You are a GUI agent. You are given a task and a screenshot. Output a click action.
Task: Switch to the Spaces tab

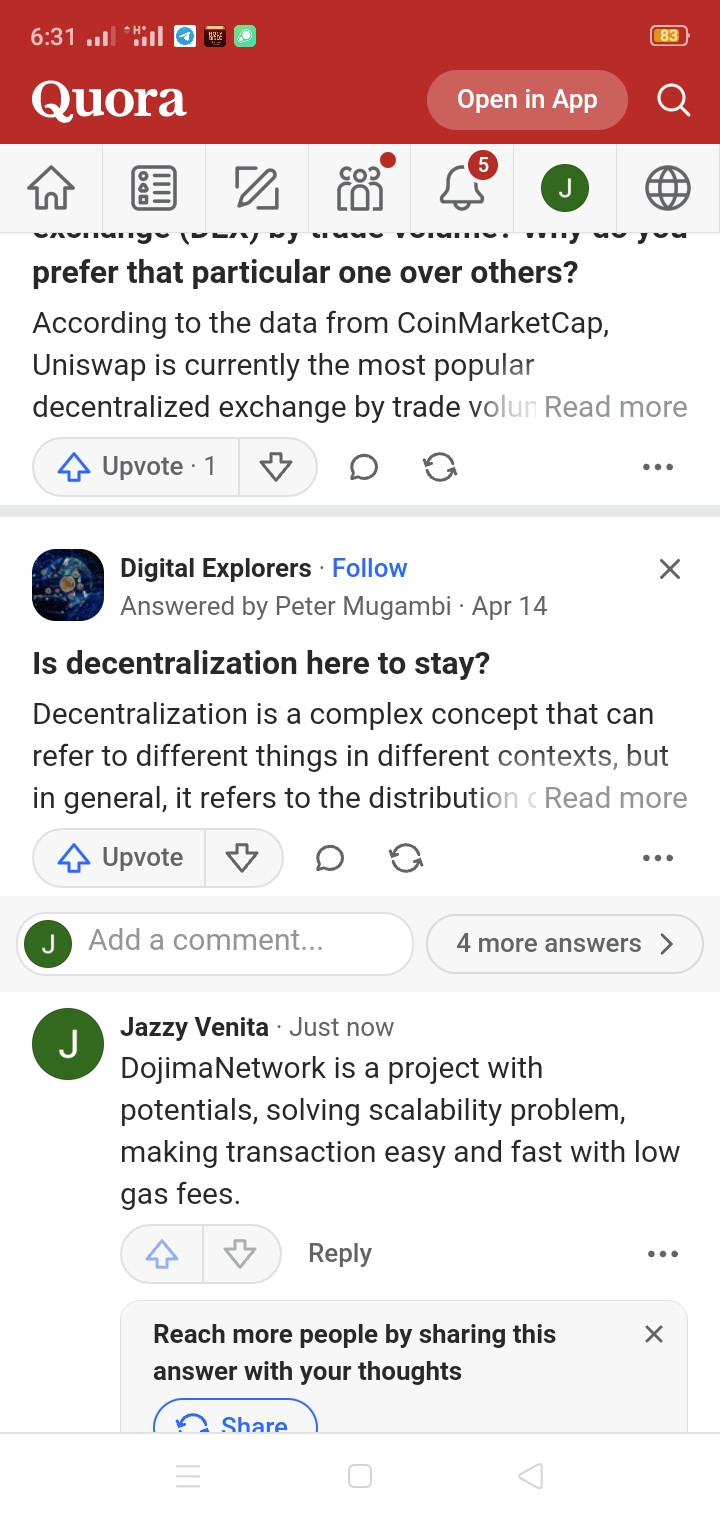tap(360, 188)
